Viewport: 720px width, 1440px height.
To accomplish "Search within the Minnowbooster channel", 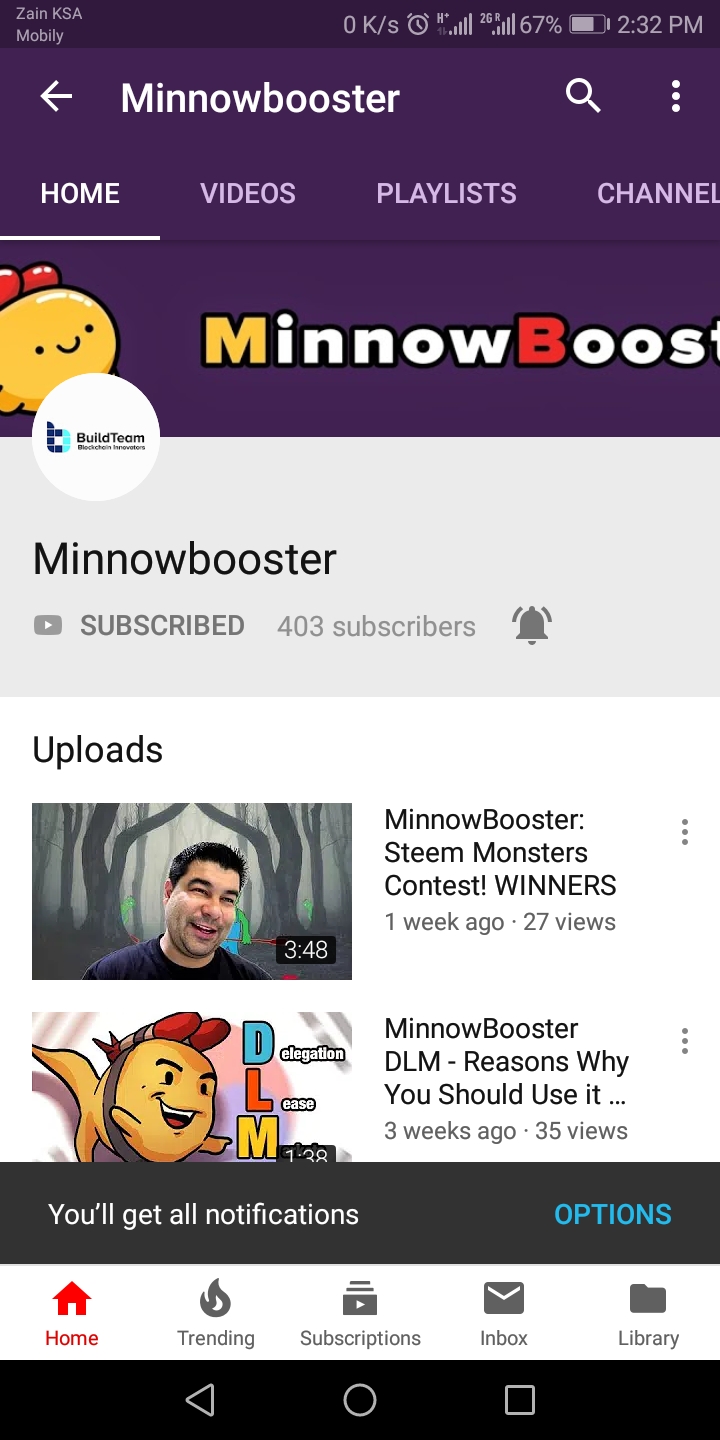I will (x=583, y=97).
